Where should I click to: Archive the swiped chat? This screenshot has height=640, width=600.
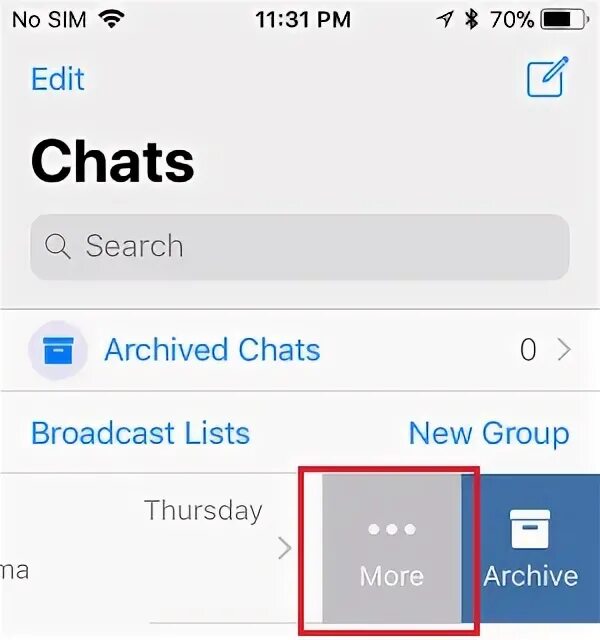(x=531, y=552)
